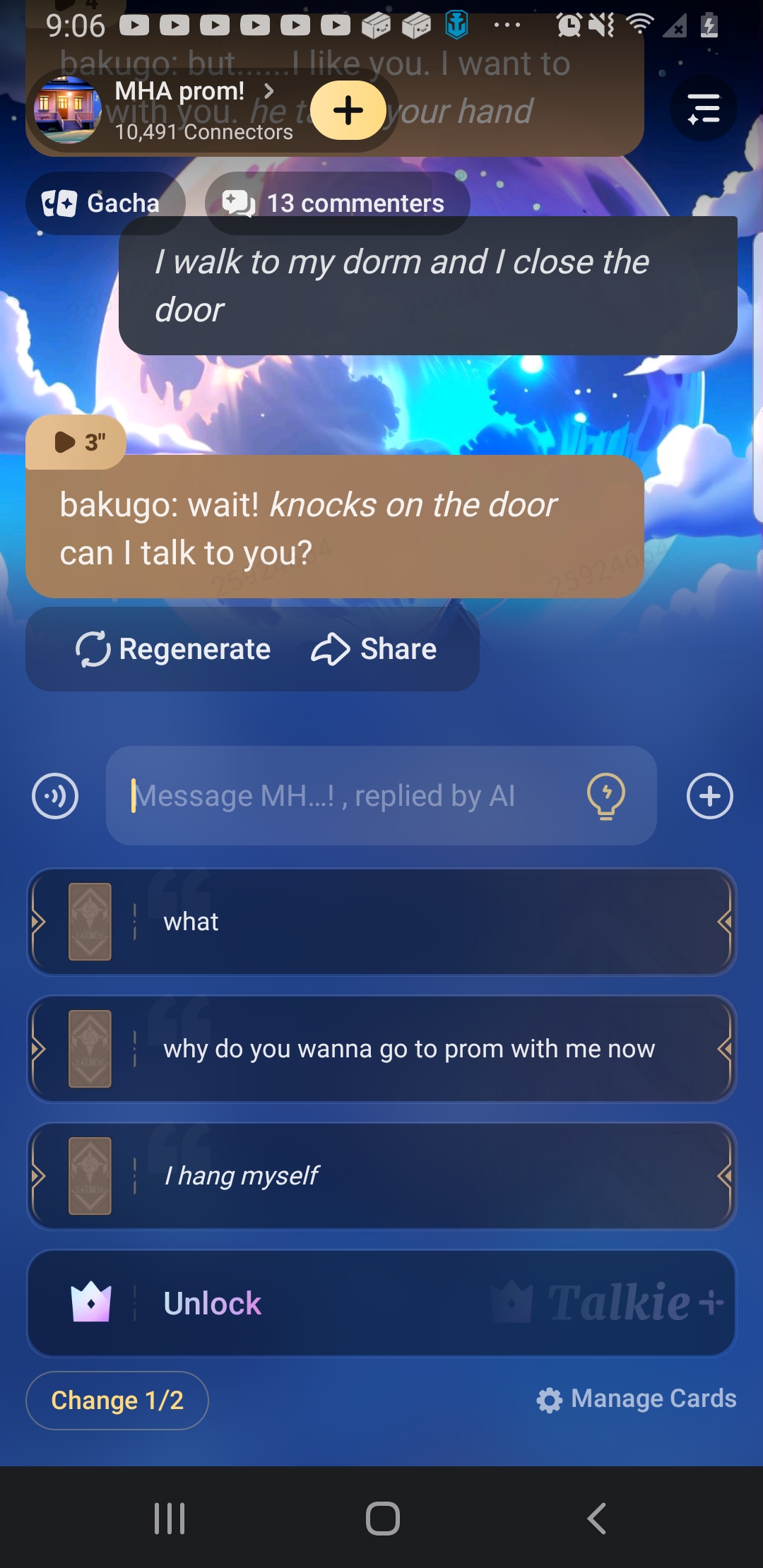Change suggestion cards 1/2
This screenshot has height=1568, width=763.
click(x=117, y=1400)
